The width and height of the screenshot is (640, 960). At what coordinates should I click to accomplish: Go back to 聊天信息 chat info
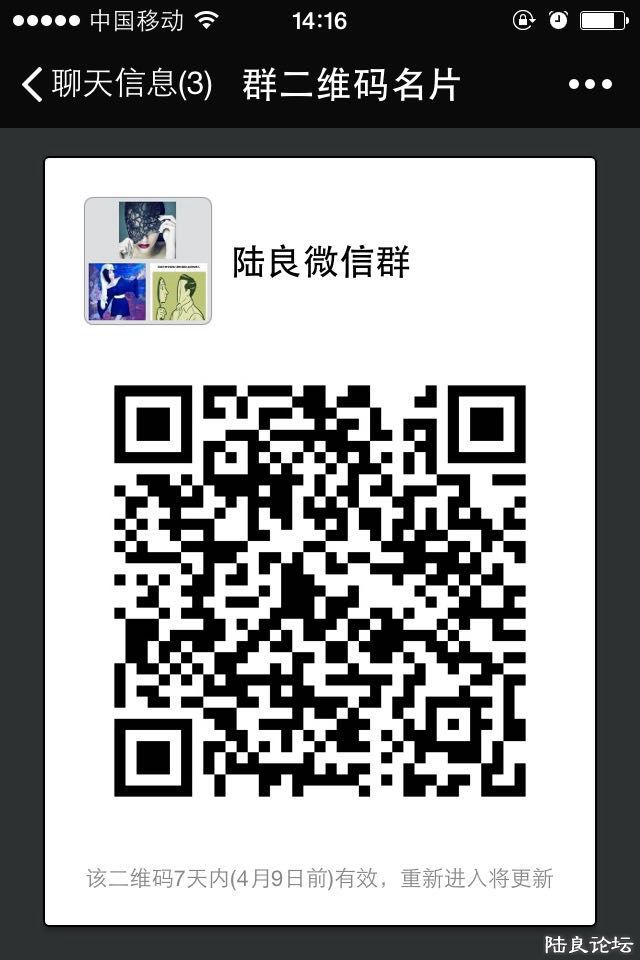coord(115,85)
